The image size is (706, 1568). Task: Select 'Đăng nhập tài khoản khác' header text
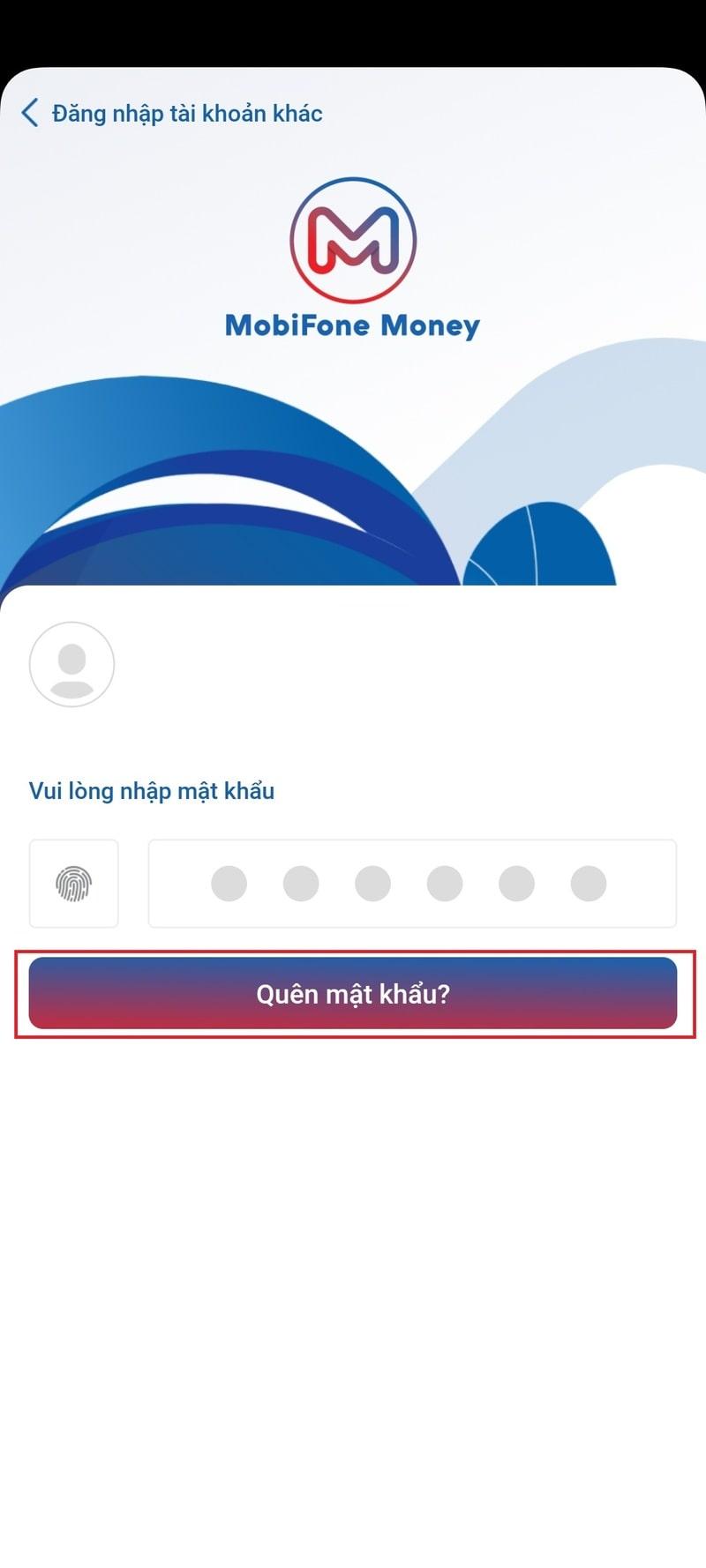[187, 113]
